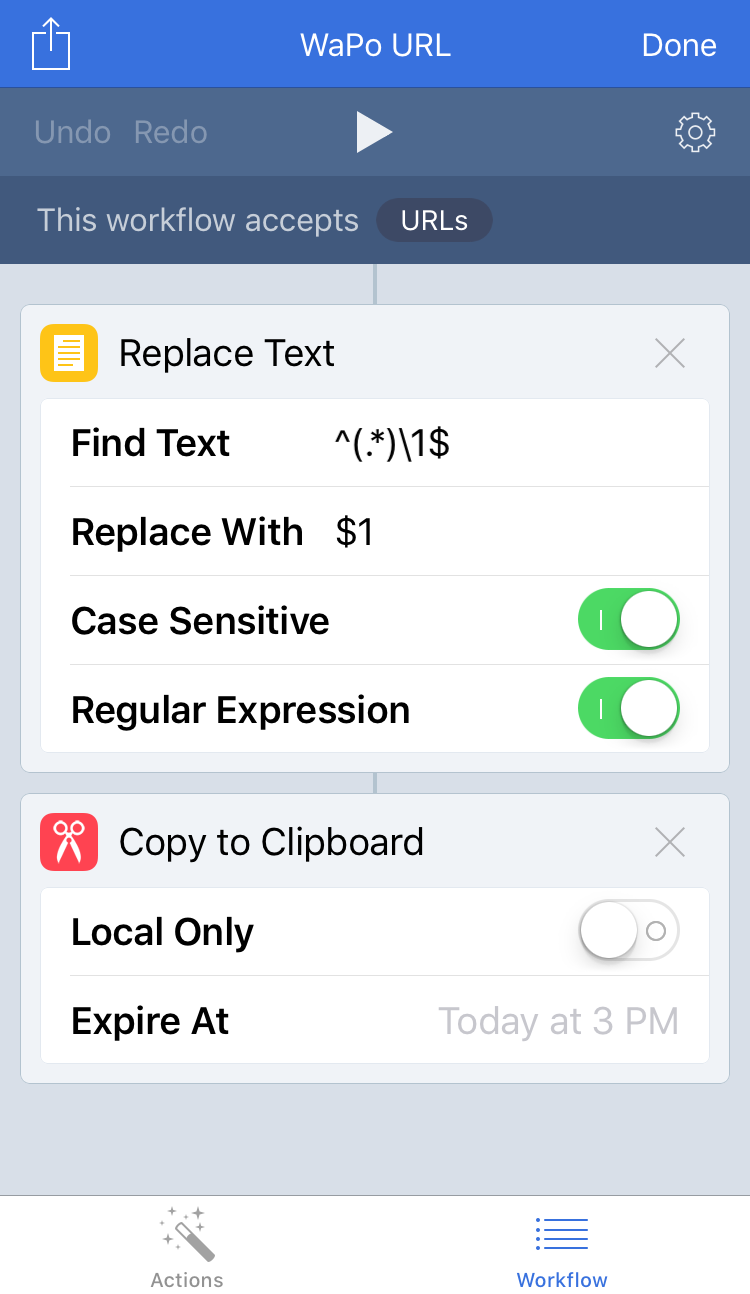This screenshot has height=1294, width=750.
Task: Run the workflow with play button
Action: (x=374, y=132)
